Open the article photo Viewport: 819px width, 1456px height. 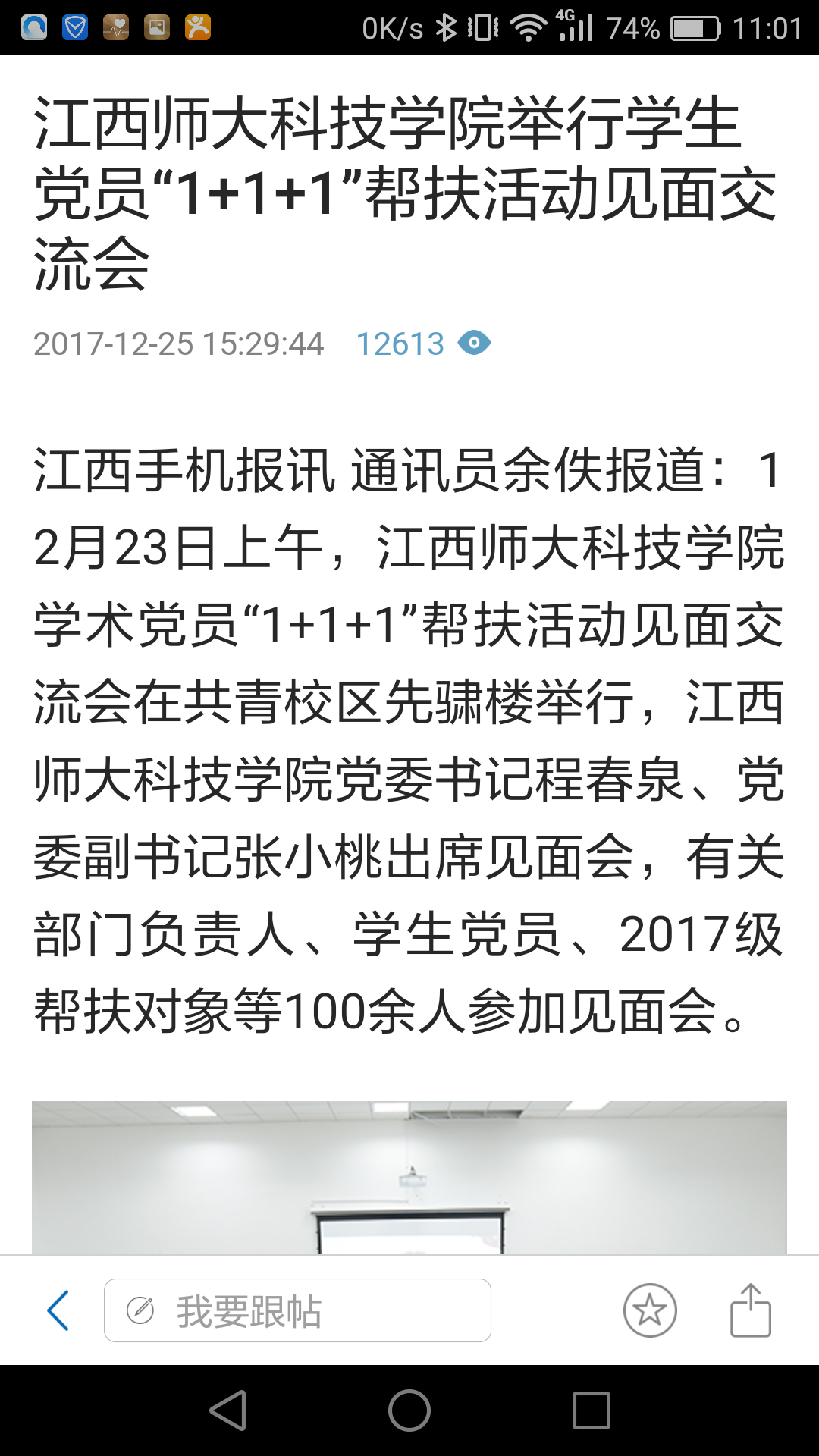tap(409, 1177)
